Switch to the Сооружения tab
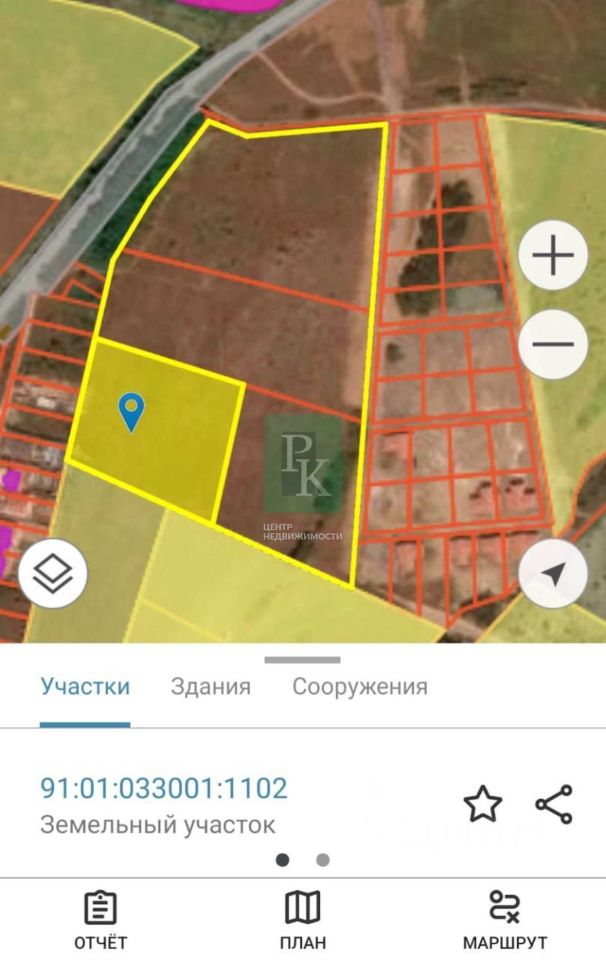This screenshot has height=960, width=606. [x=360, y=687]
